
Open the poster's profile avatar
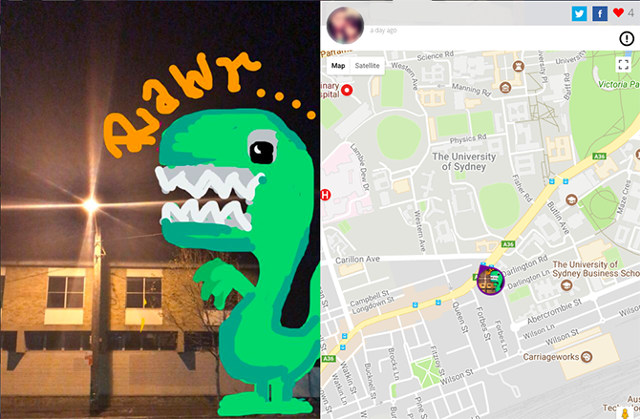[x=344, y=20]
